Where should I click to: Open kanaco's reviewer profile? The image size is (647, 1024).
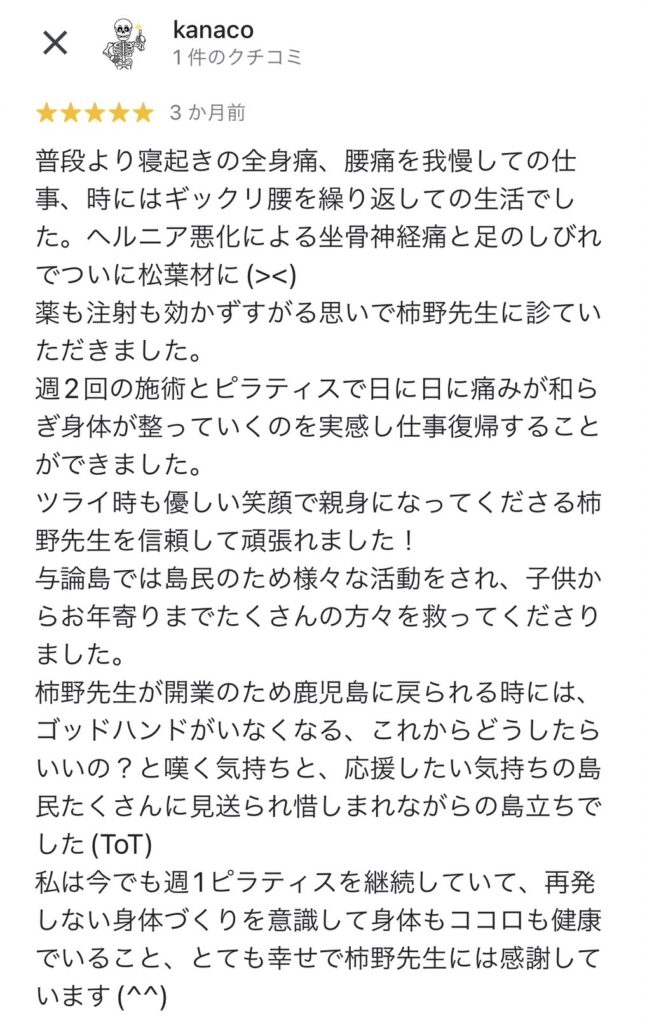[x=213, y=31]
